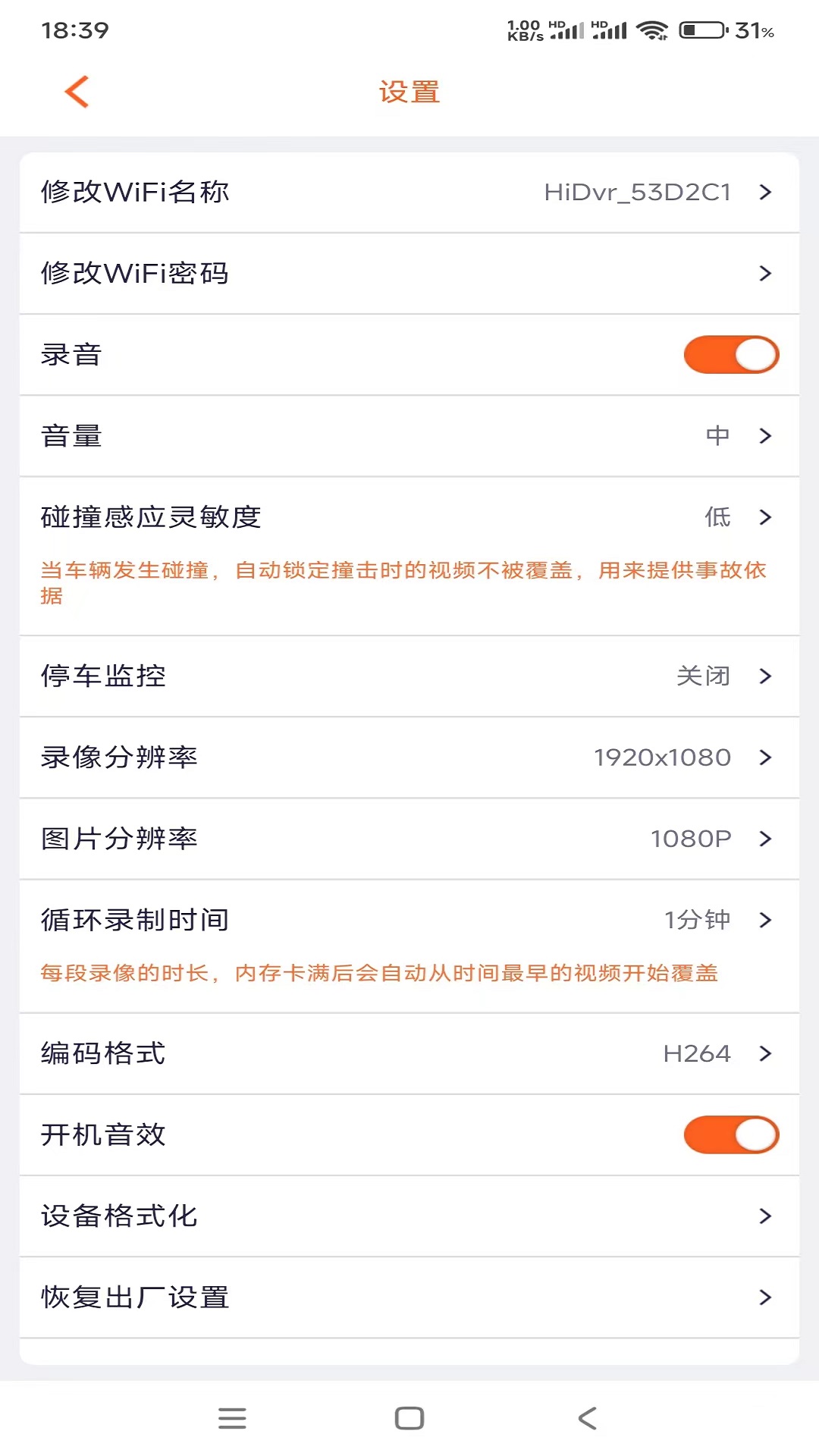
Task: Tap 设备格式化 to format device
Action: 409,1216
